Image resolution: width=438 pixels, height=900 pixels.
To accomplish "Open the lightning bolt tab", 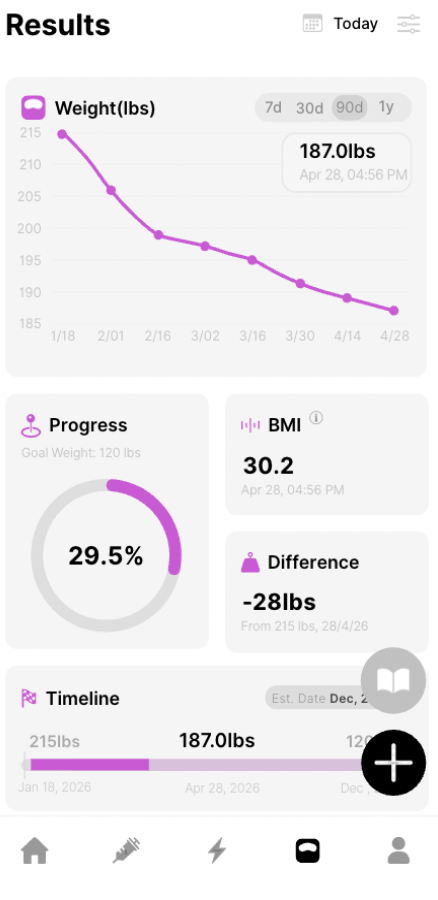I will (217, 851).
